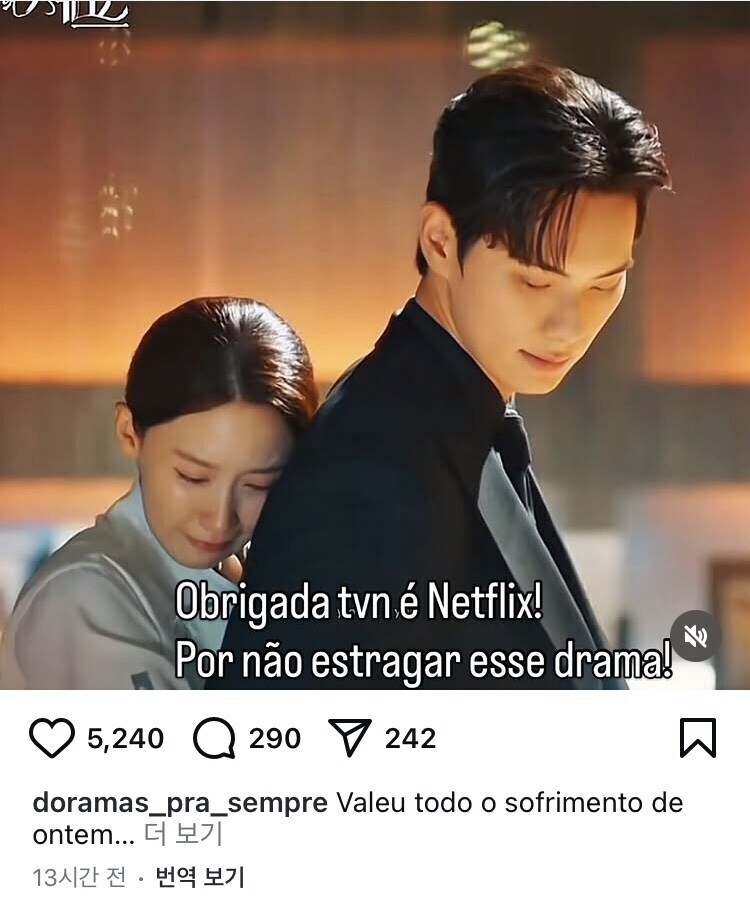Image resolution: width=750 pixels, height=919 pixels.
Task: Share this post via the paper plane icon
Action: tap(350, 739)
